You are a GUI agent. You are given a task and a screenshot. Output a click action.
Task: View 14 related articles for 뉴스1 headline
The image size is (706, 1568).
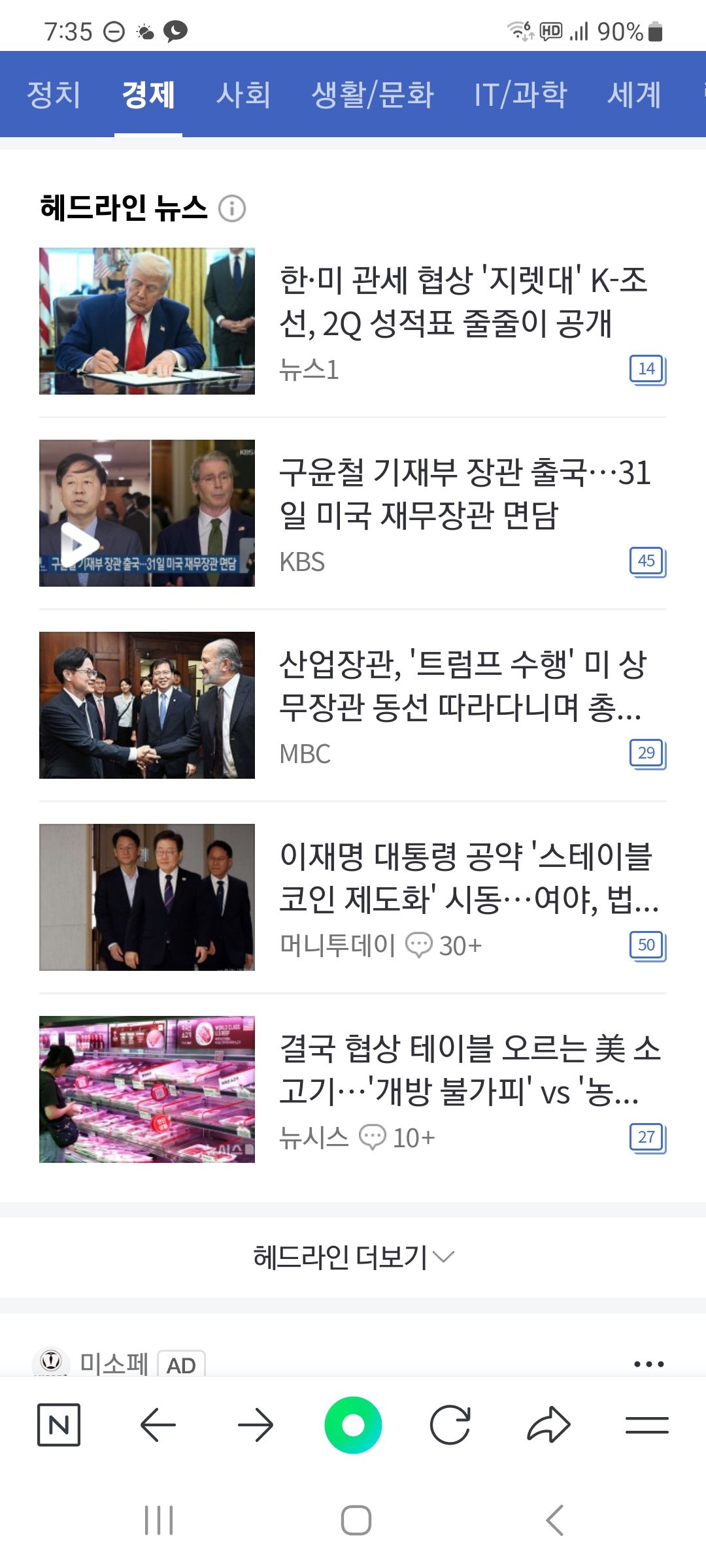point(647,370)
